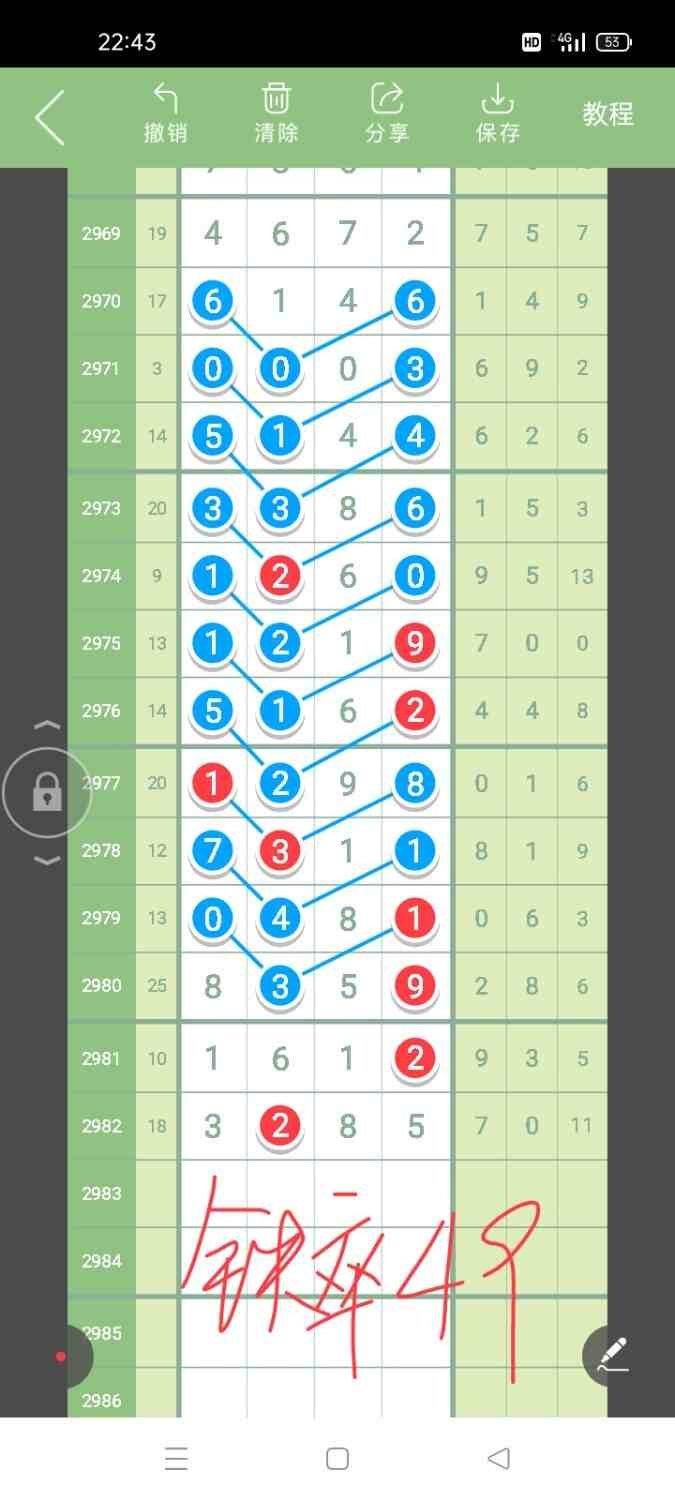Tap the red dot color button
Viewport: 675px width, 1500px height.
tap(61, 1356)
